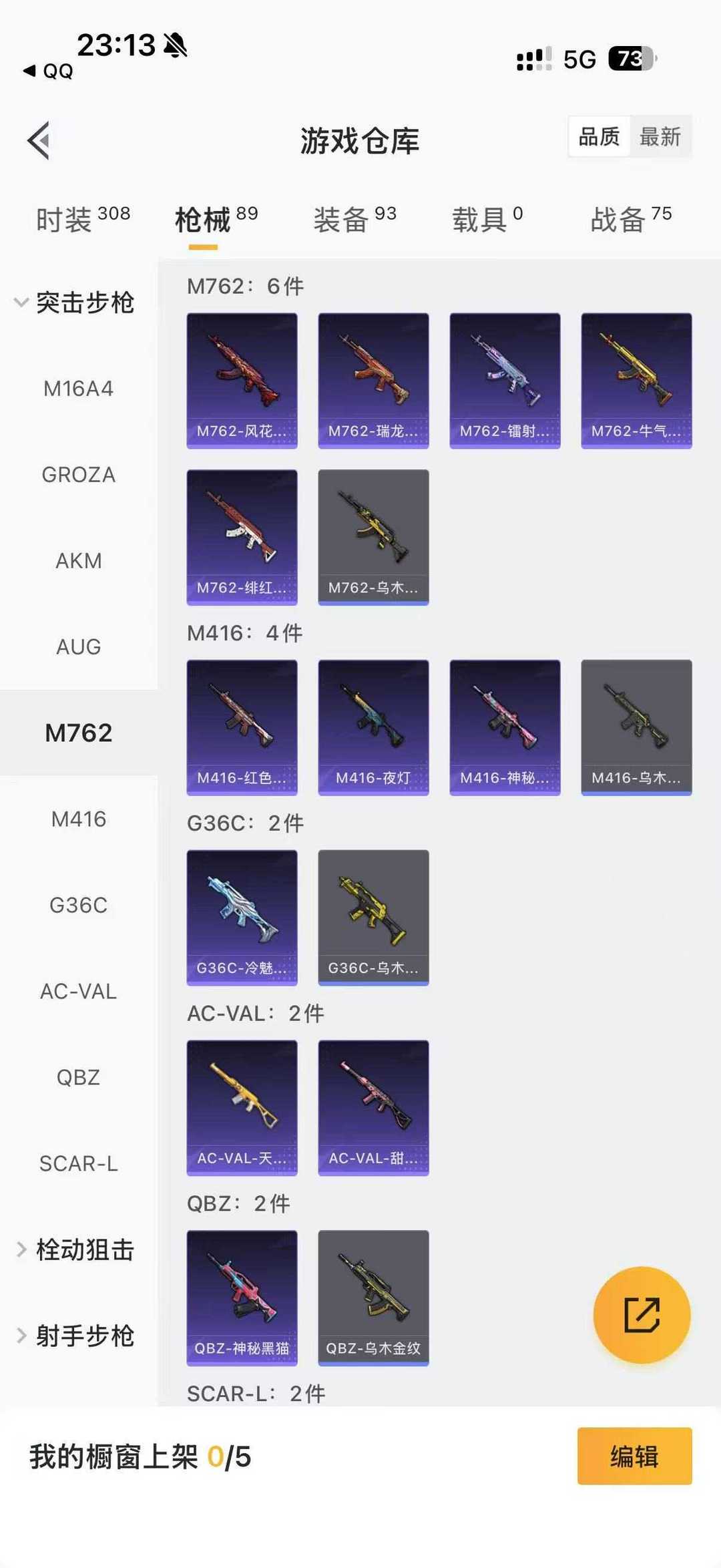Select AKM in the side list
This screenshot has width=721, height=1568.
(x=79, y=561)
